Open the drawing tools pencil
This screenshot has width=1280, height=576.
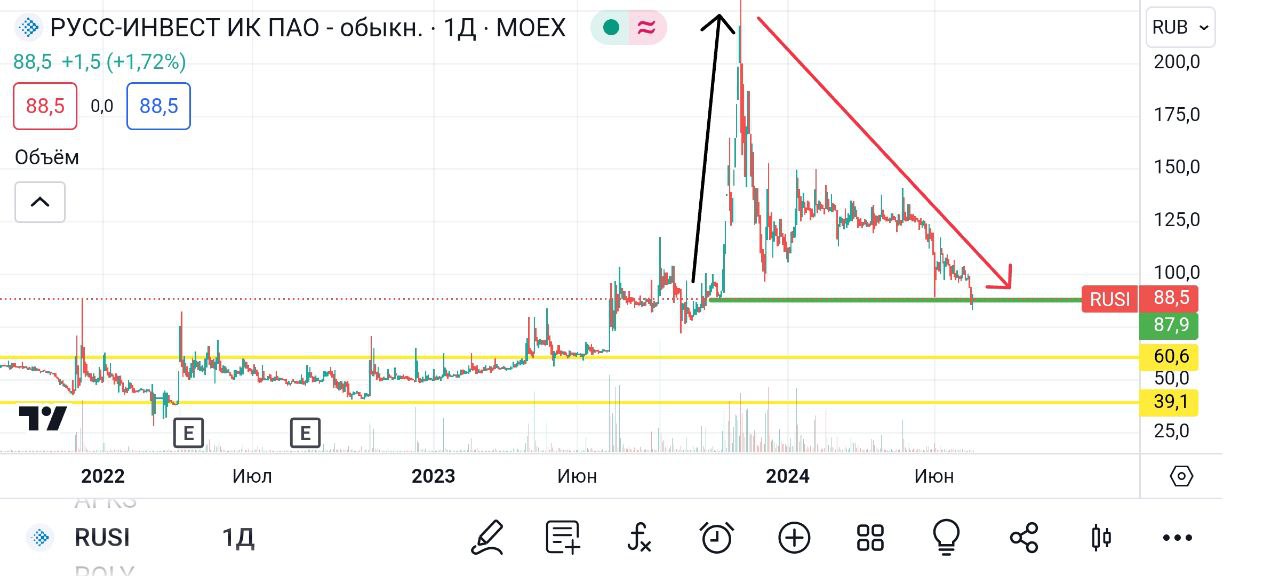(488, 538)
